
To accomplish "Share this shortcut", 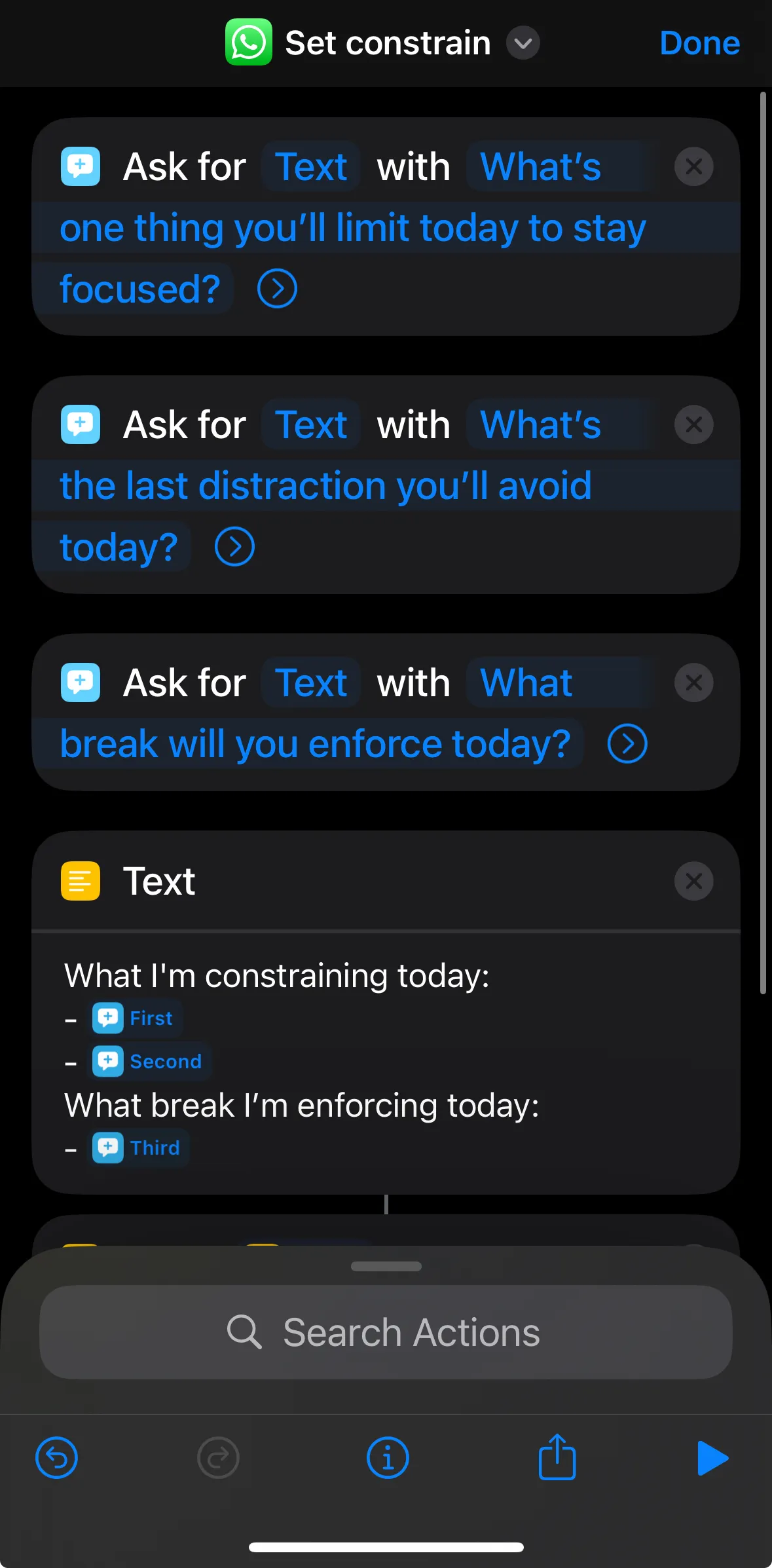I will tap(557, 1457).
